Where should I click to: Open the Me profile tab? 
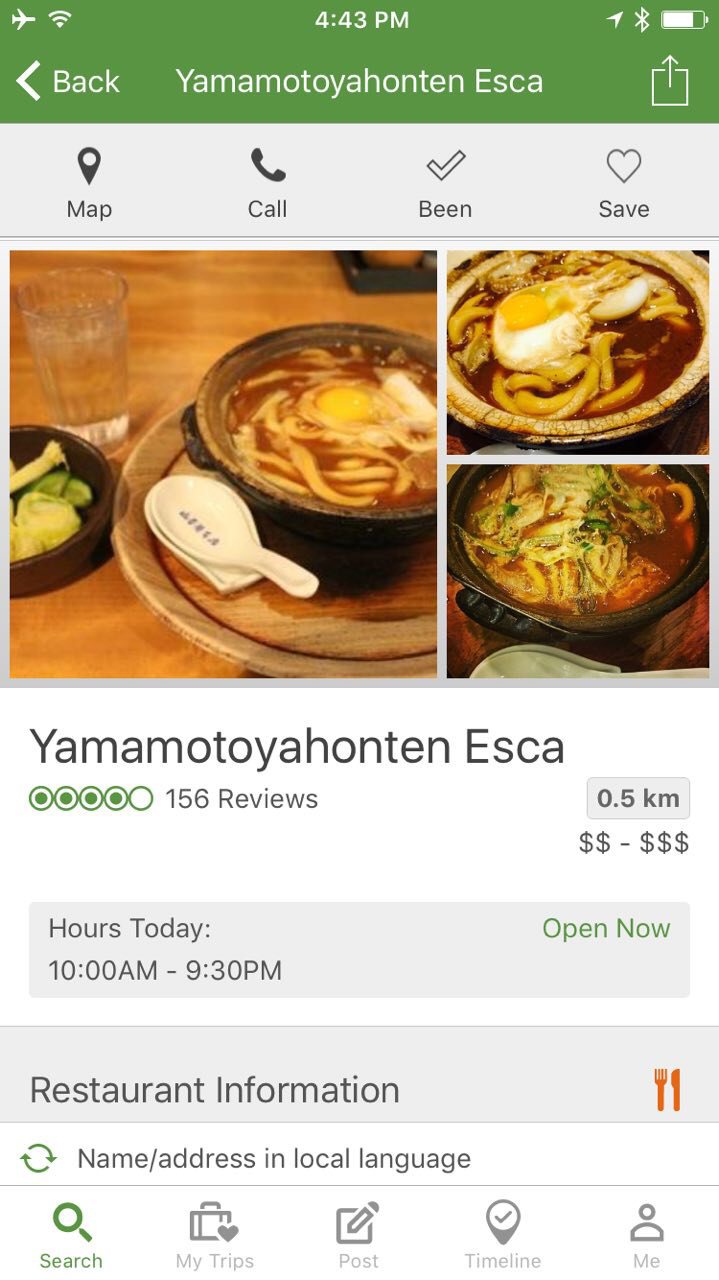646,1235
